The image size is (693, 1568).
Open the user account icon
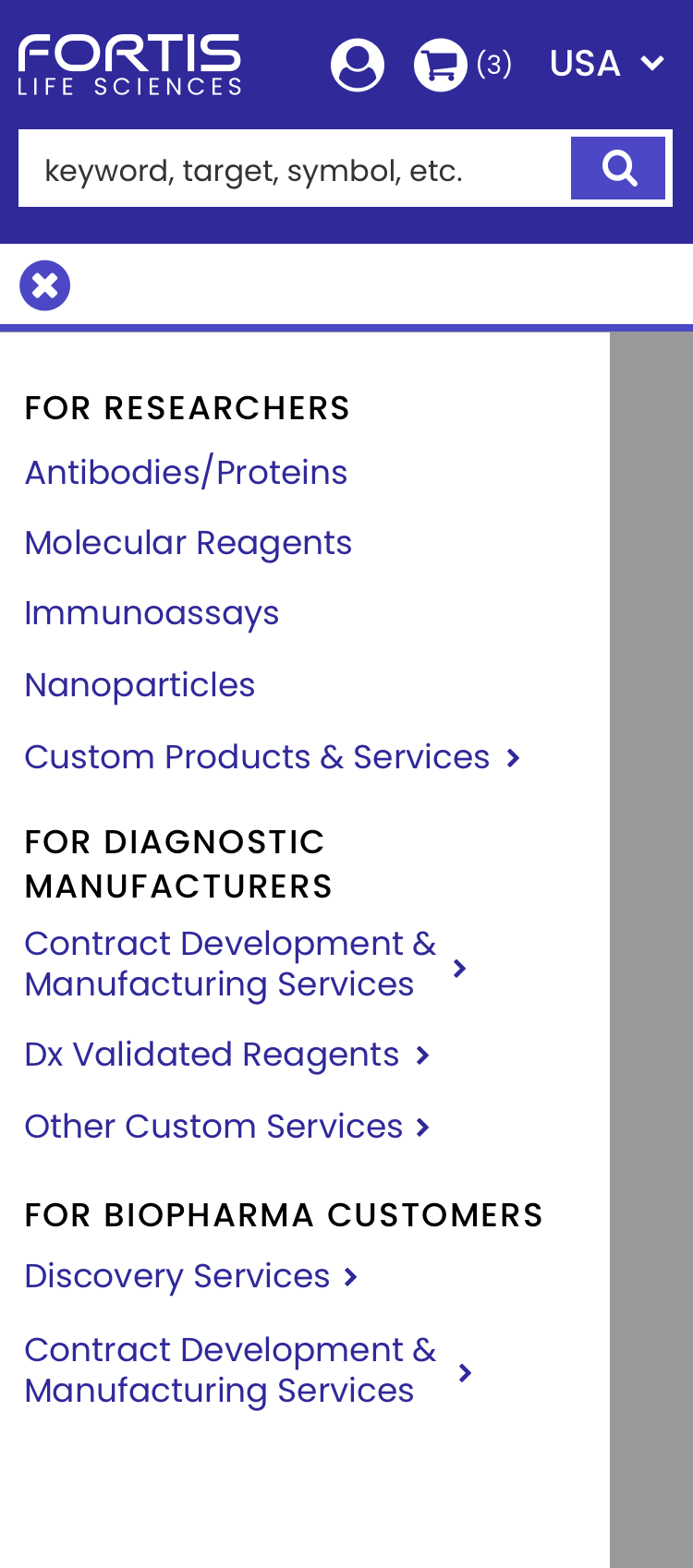click(358, 65)
